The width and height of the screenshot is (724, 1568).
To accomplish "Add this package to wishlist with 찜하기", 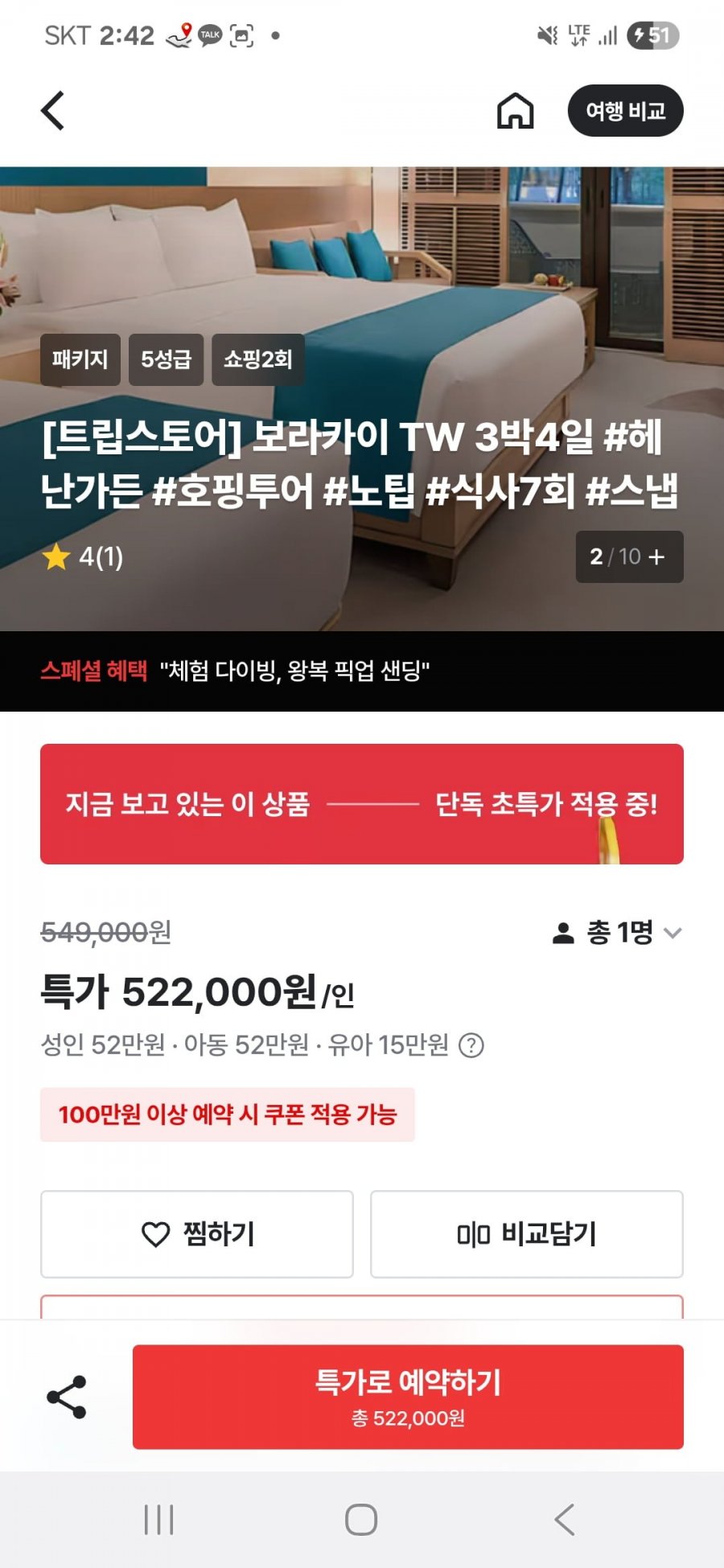I will coord(197,1234).
